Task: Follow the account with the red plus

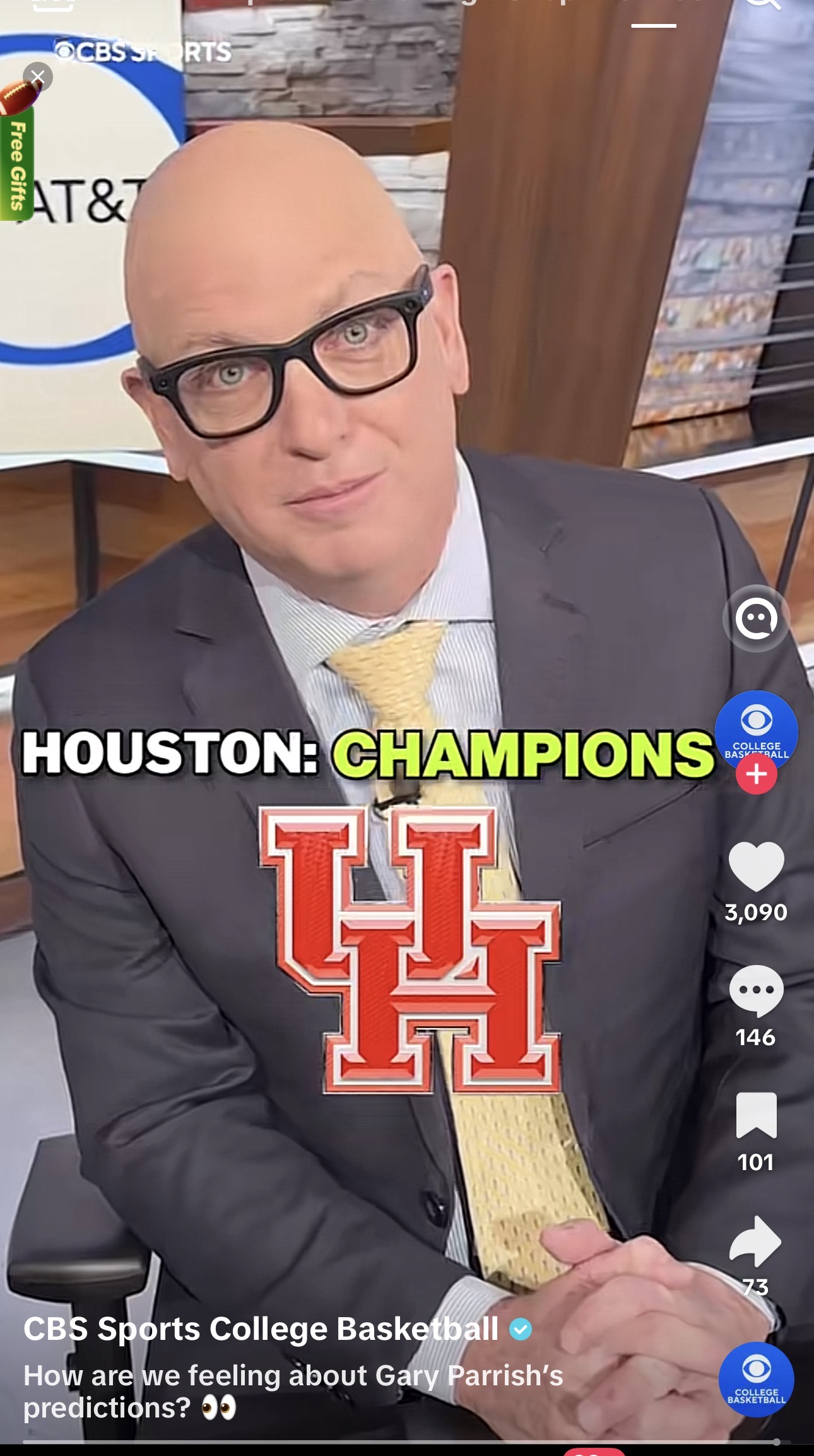Action: (756, 774)
